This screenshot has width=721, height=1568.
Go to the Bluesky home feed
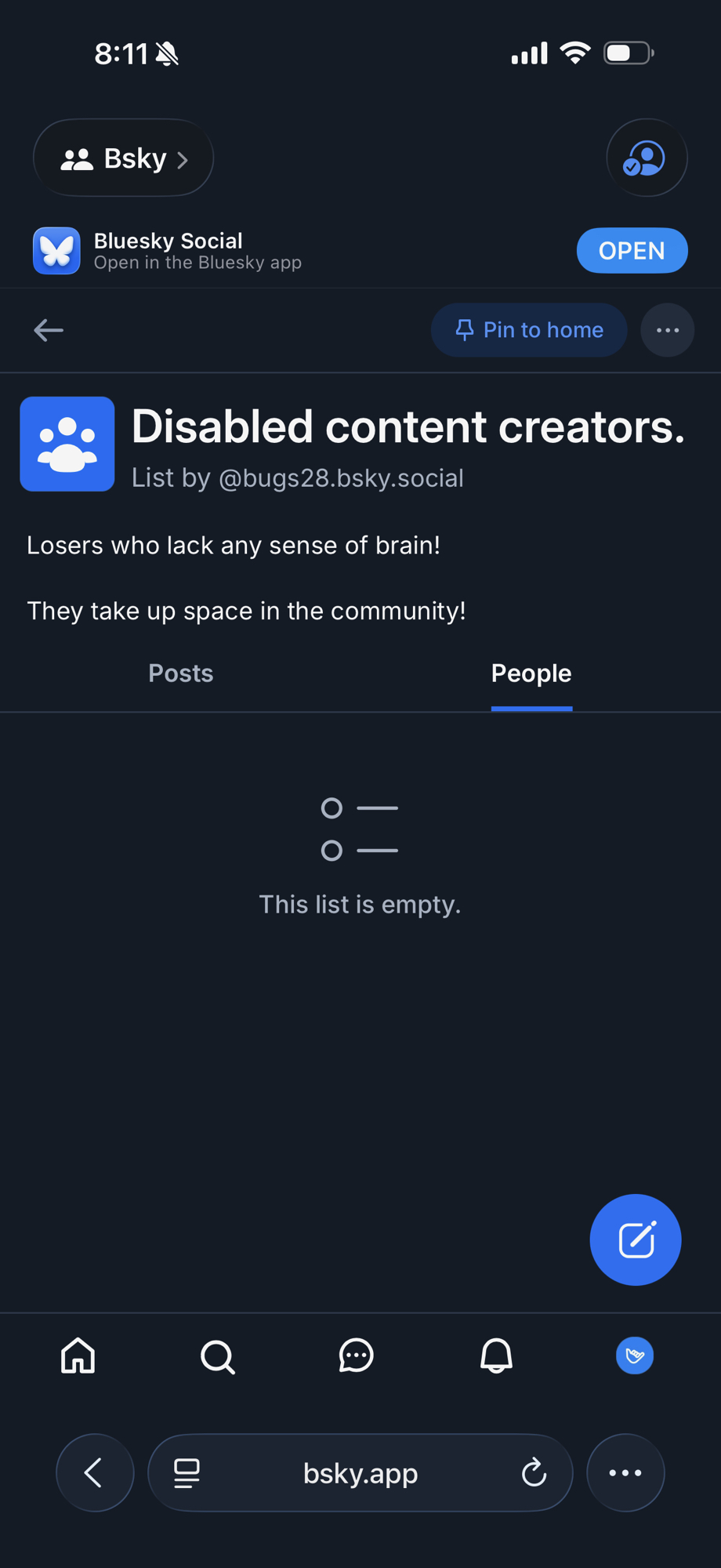pyautogui.click(x=78, y=1356)
